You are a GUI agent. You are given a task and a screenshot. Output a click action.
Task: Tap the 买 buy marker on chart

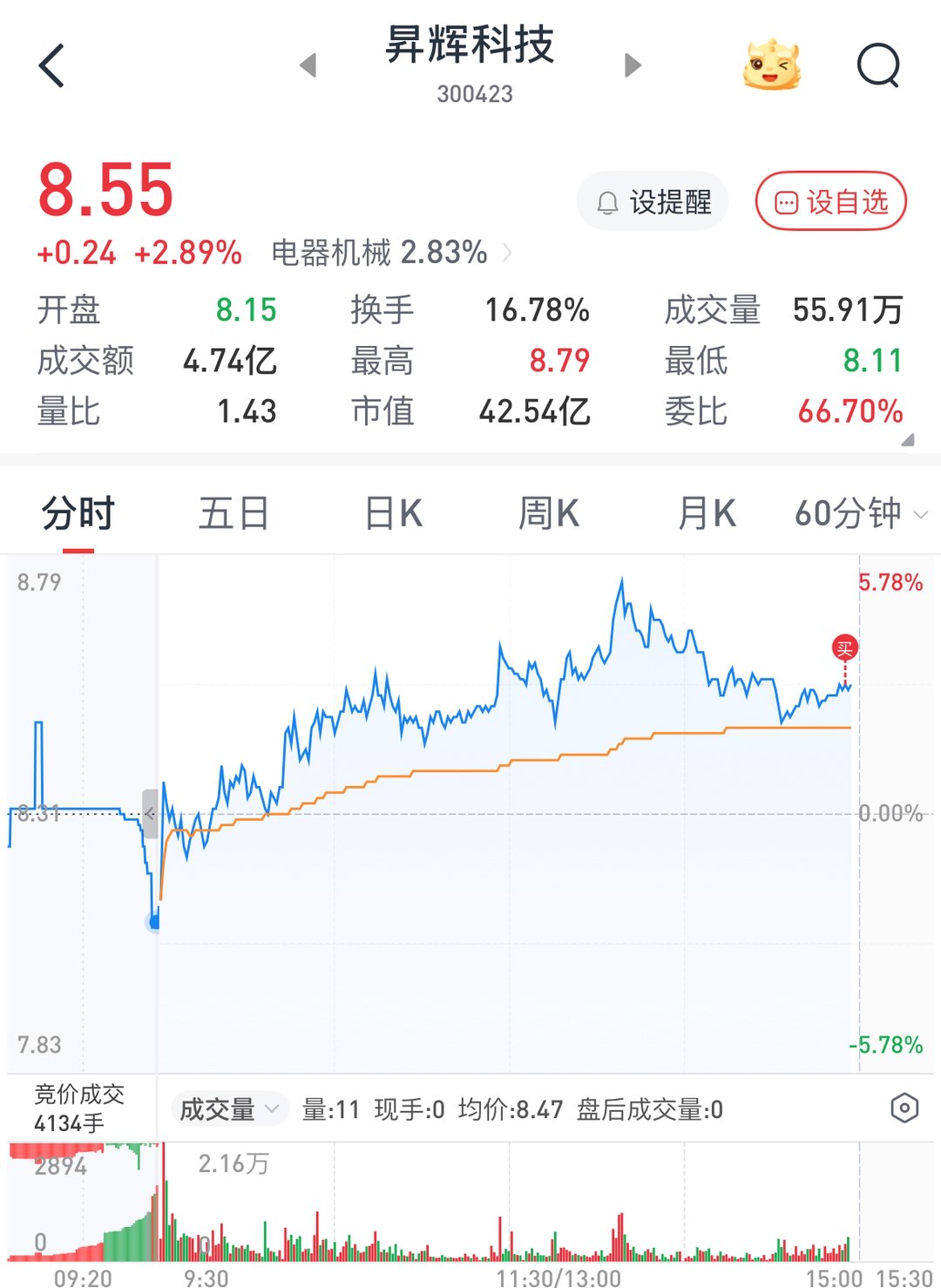click(844, 648)
